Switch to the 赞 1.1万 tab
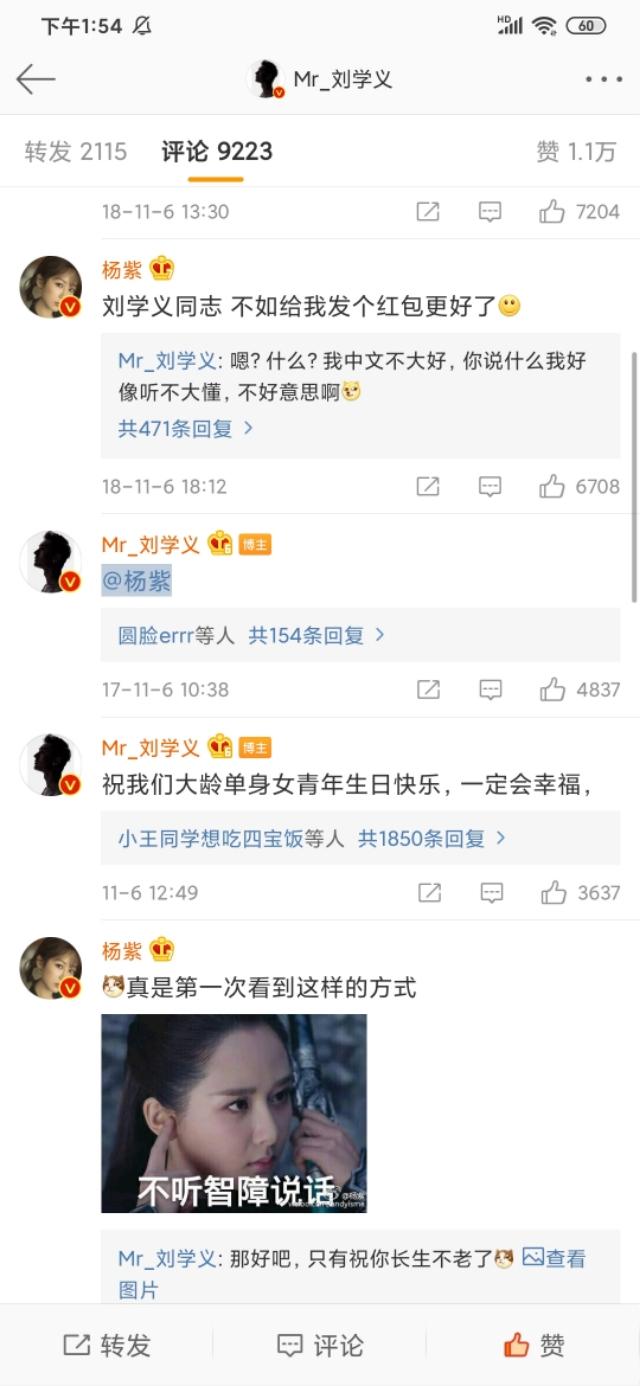This screenshot has width=640, height=1386. [576, 152]
